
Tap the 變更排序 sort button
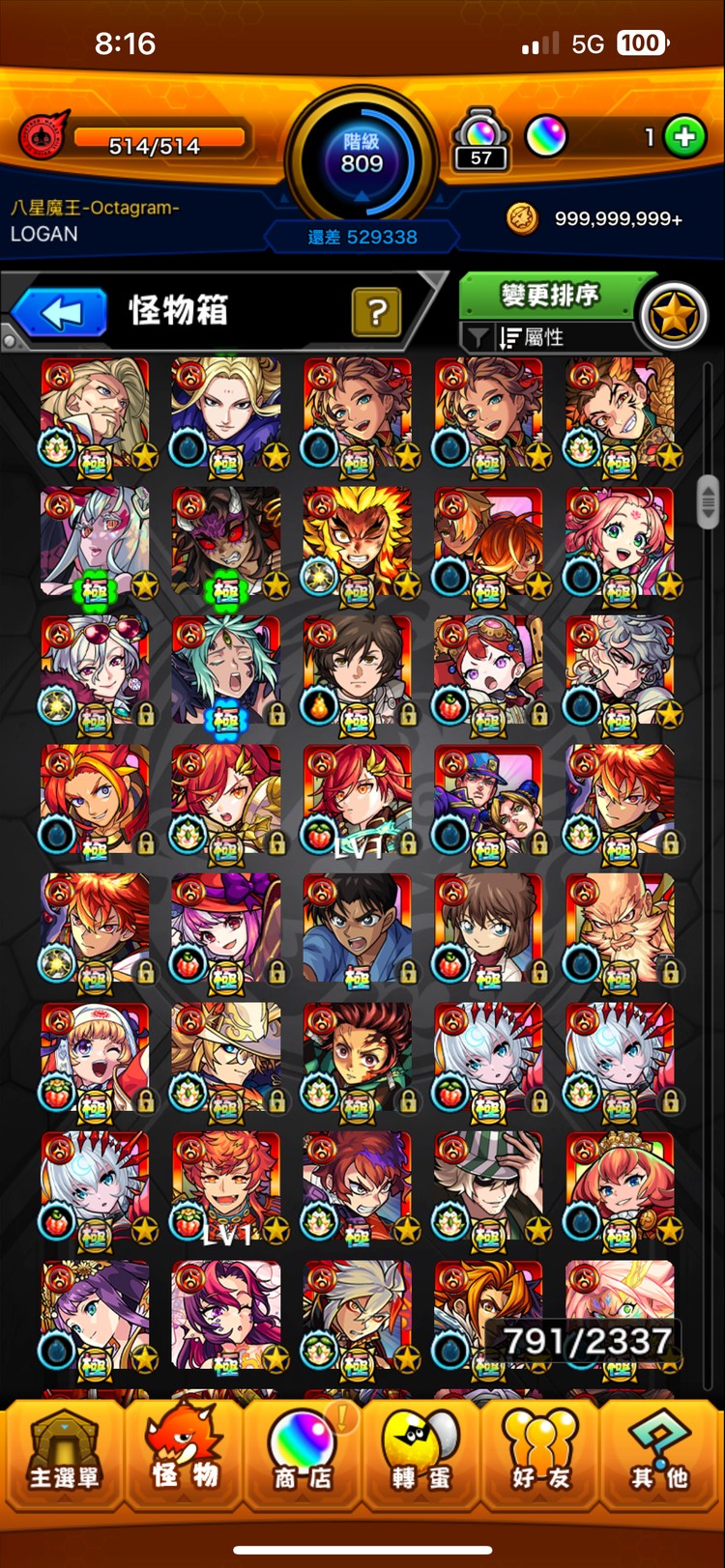548,295
